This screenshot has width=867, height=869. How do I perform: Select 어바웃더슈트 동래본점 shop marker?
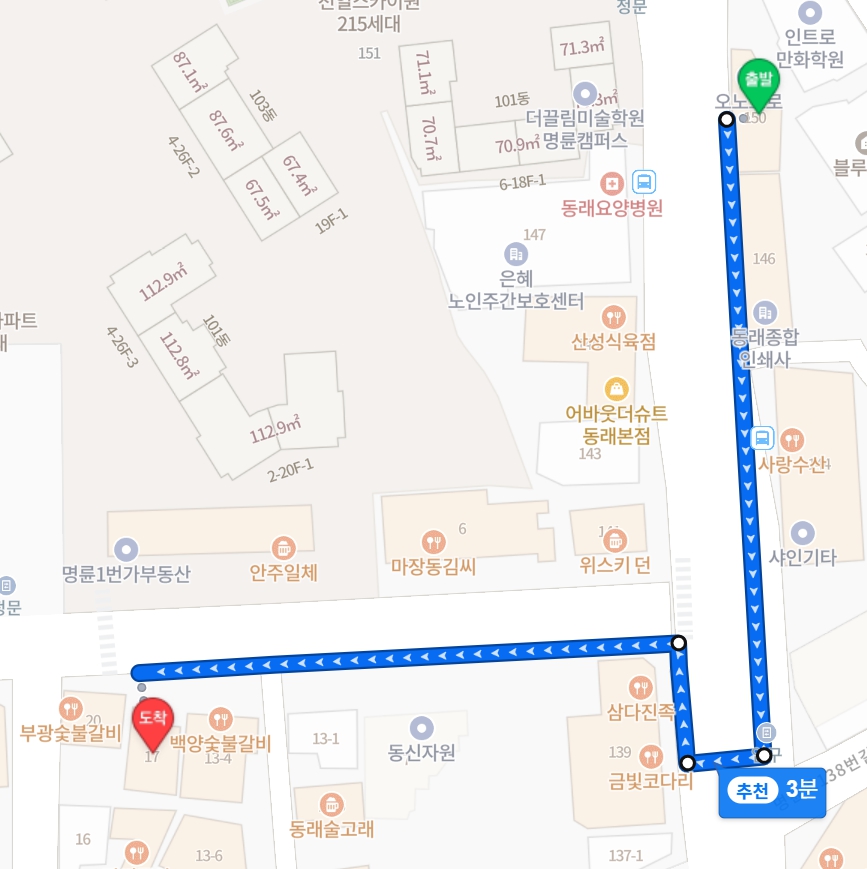[x=616, y=388]
